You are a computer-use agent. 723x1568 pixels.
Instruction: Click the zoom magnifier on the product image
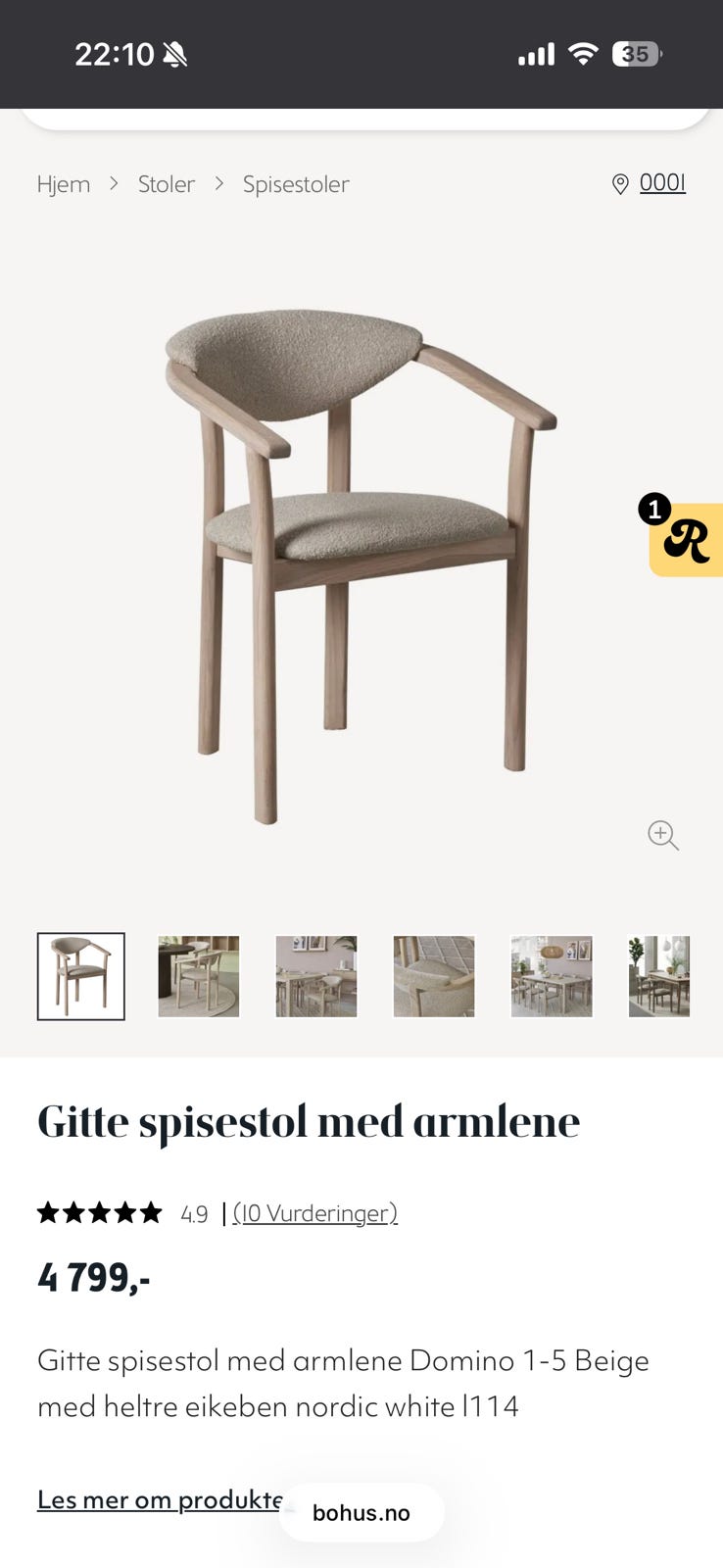pyautogui.click(x=663, y=835)
